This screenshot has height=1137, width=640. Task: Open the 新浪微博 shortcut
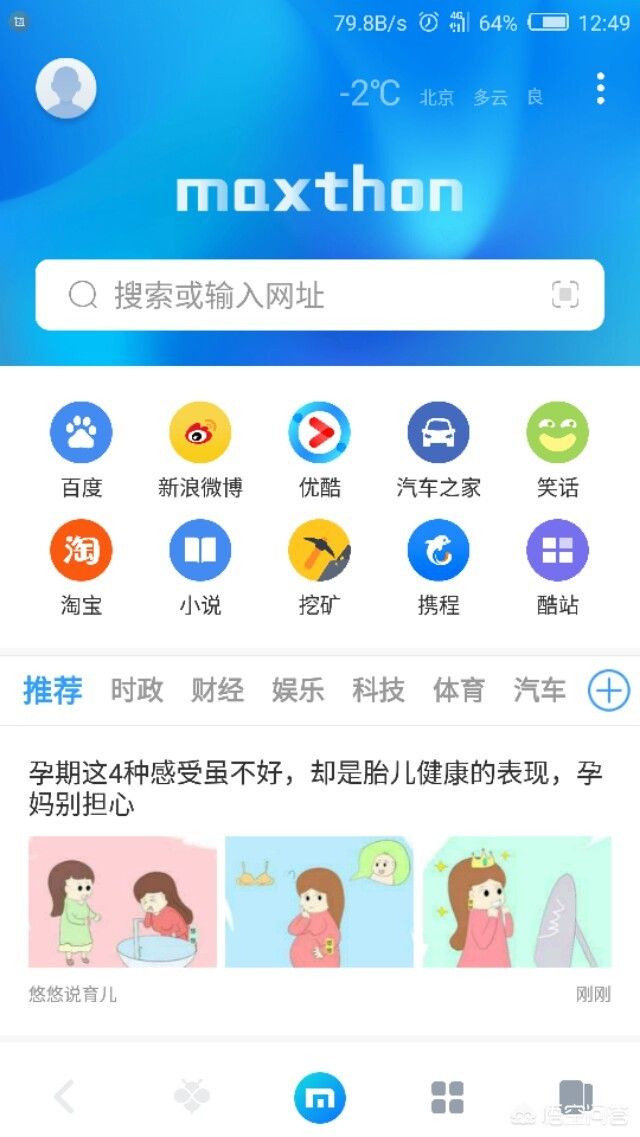point(200,433)
